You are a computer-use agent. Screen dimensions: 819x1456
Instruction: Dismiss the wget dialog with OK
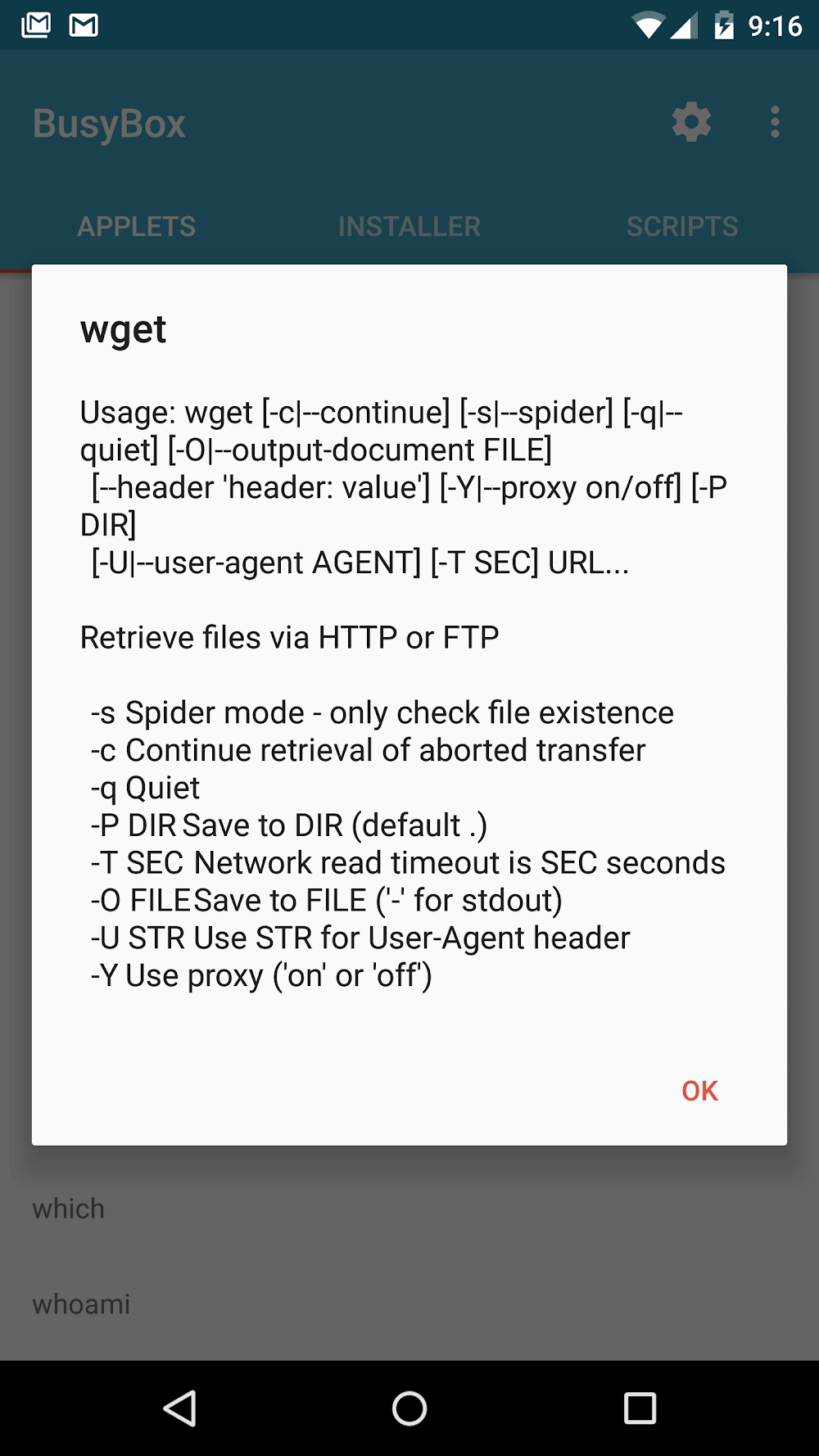click(x=699, y=1091)
